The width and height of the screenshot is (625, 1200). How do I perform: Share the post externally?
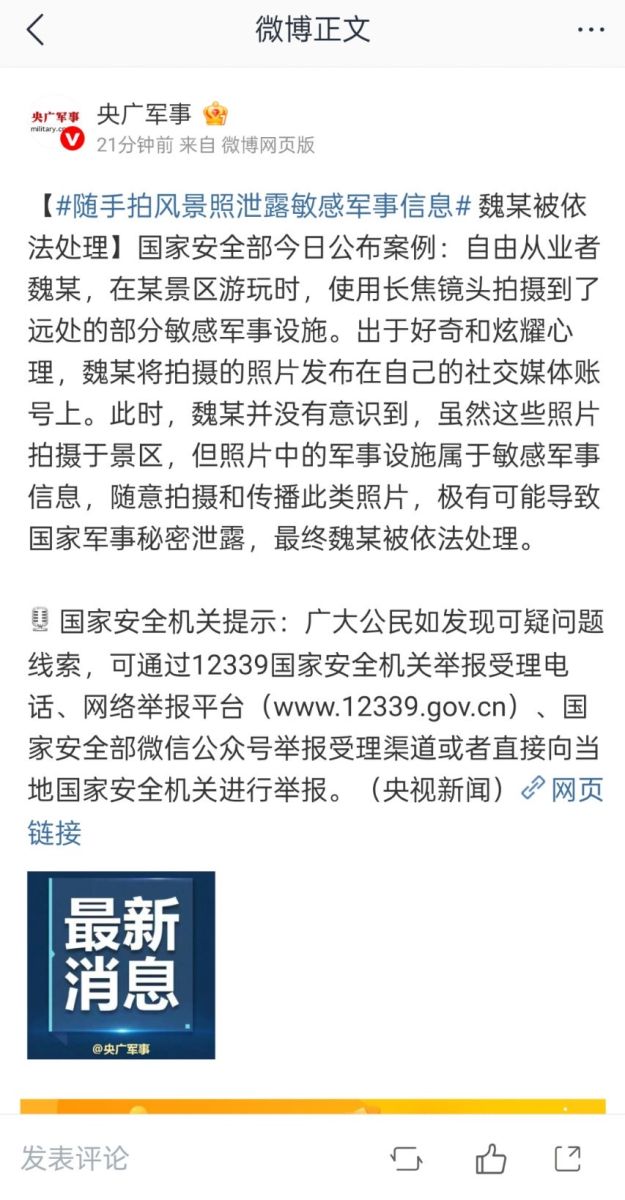click(568, 1158)
